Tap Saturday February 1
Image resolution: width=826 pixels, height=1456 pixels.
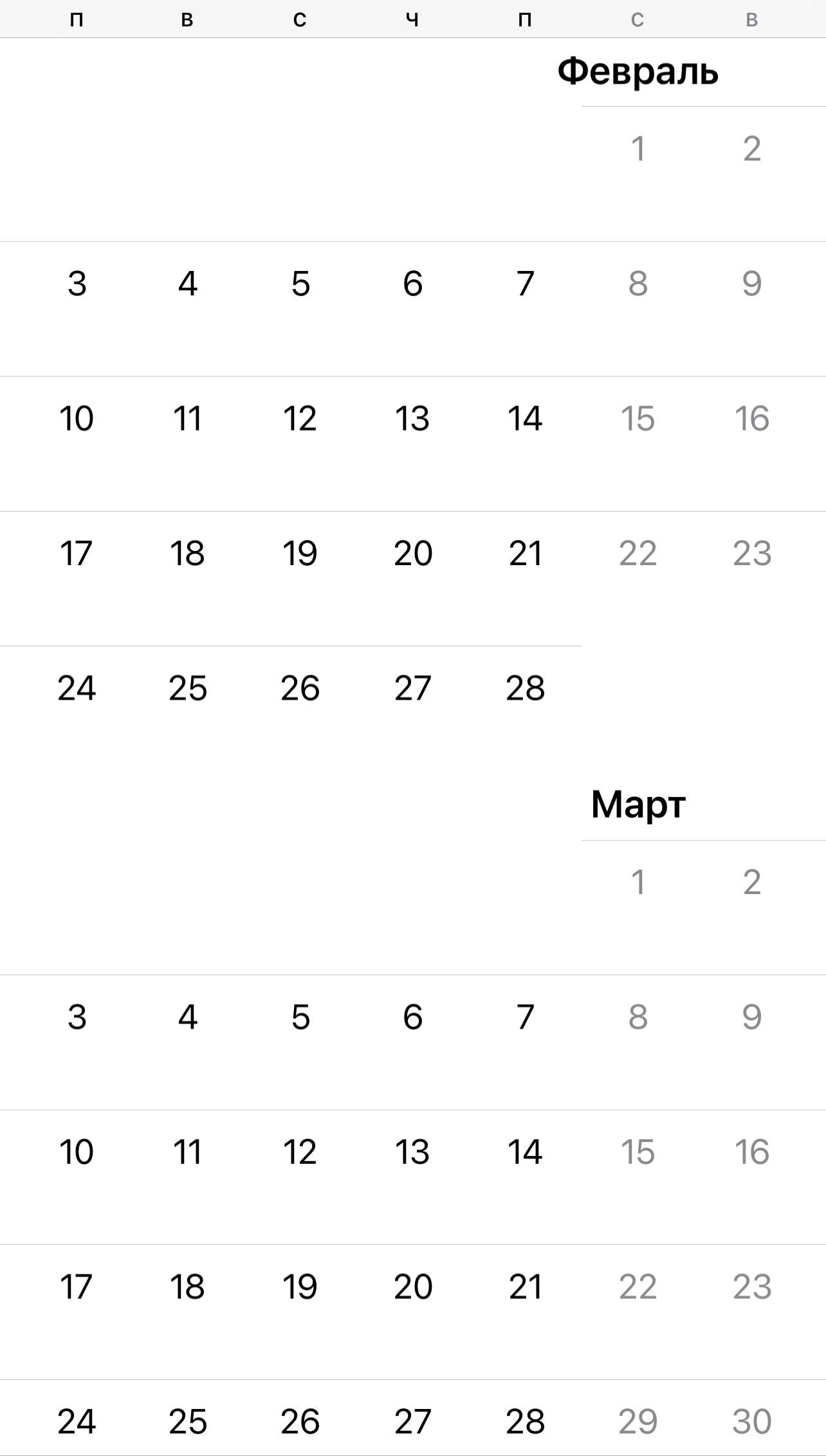[638, 149]
